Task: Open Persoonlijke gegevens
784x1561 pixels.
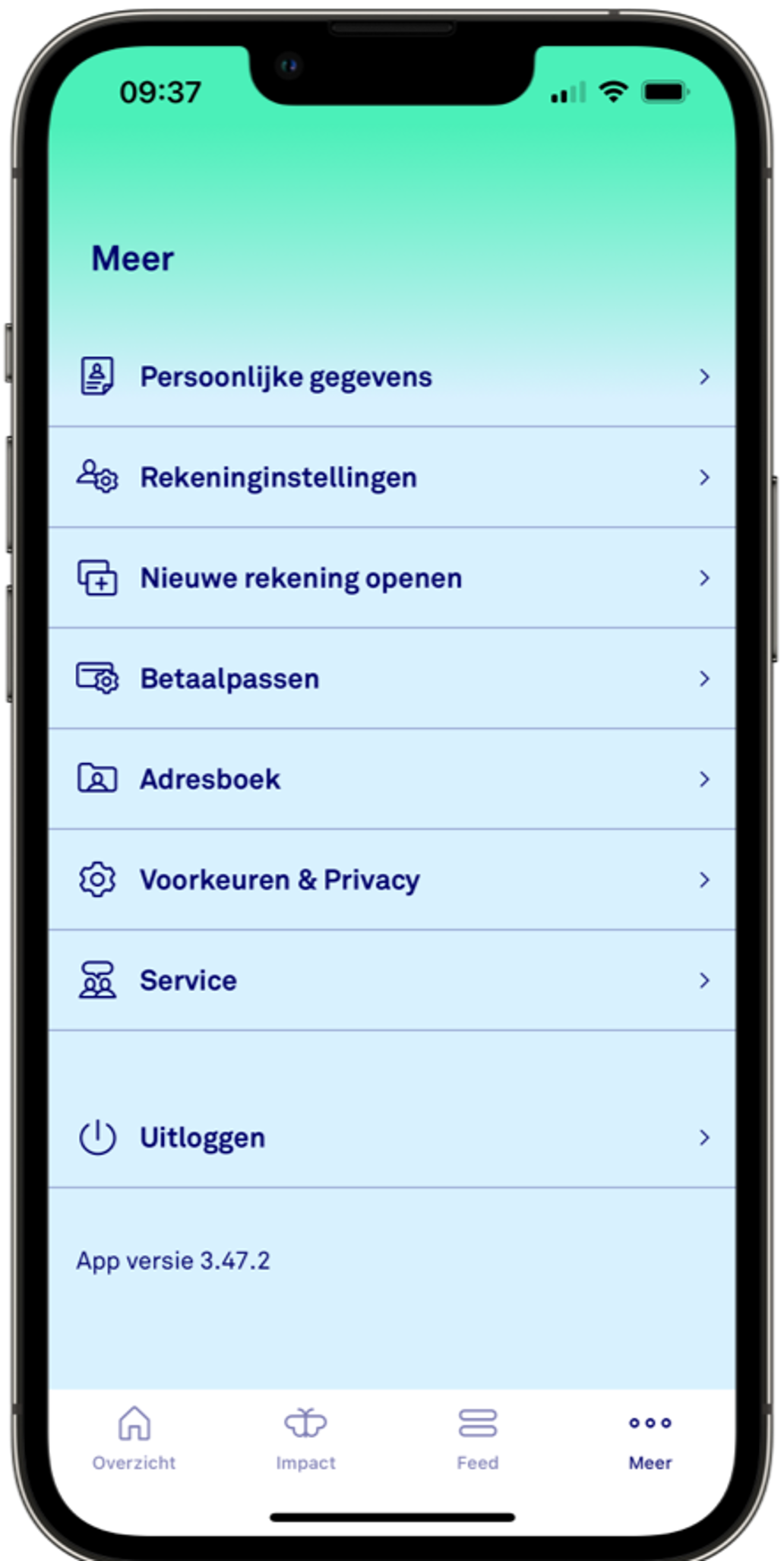Action: tap(392, 377)
